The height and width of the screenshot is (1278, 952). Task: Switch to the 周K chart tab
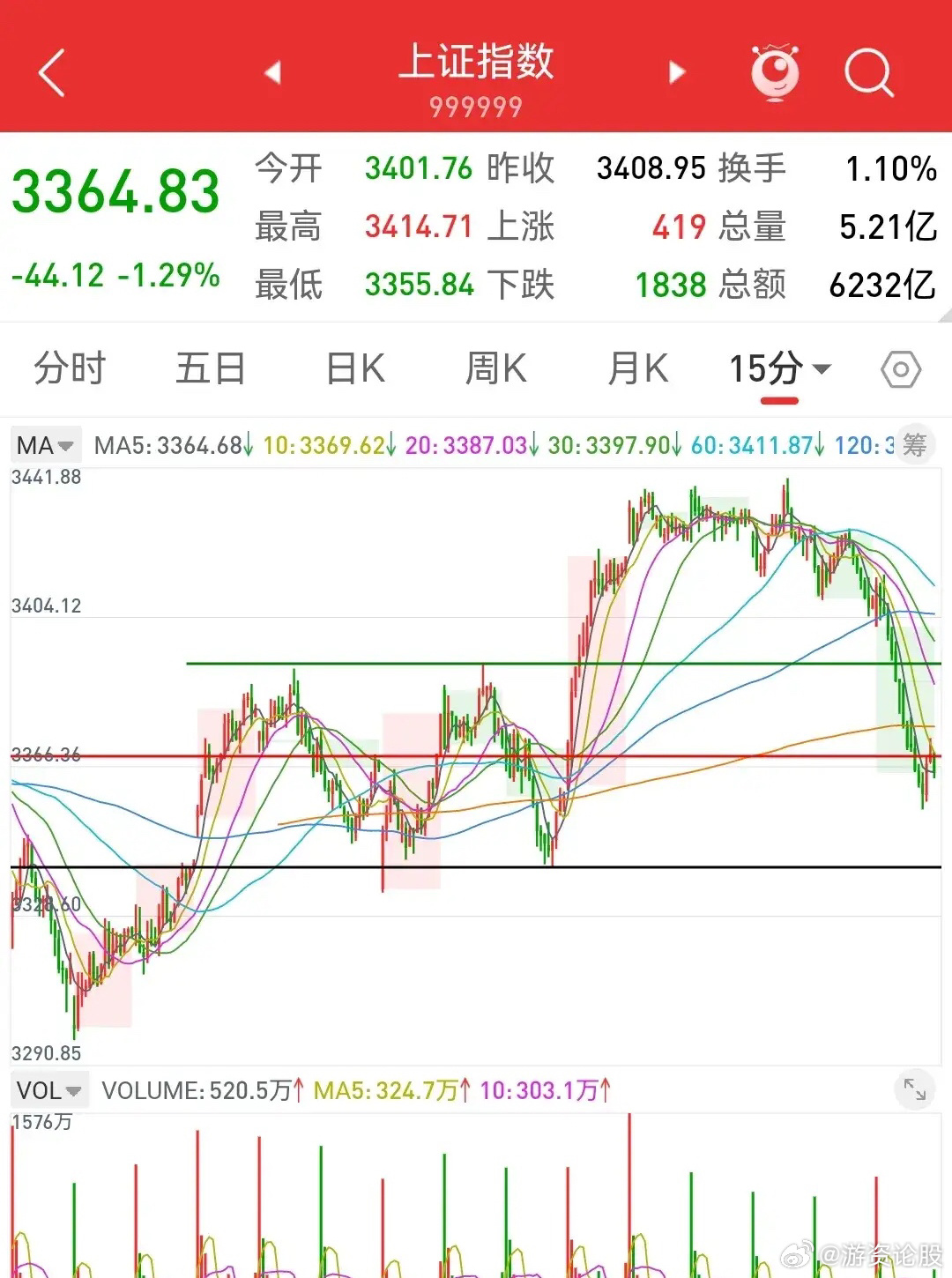click(495, 368)
